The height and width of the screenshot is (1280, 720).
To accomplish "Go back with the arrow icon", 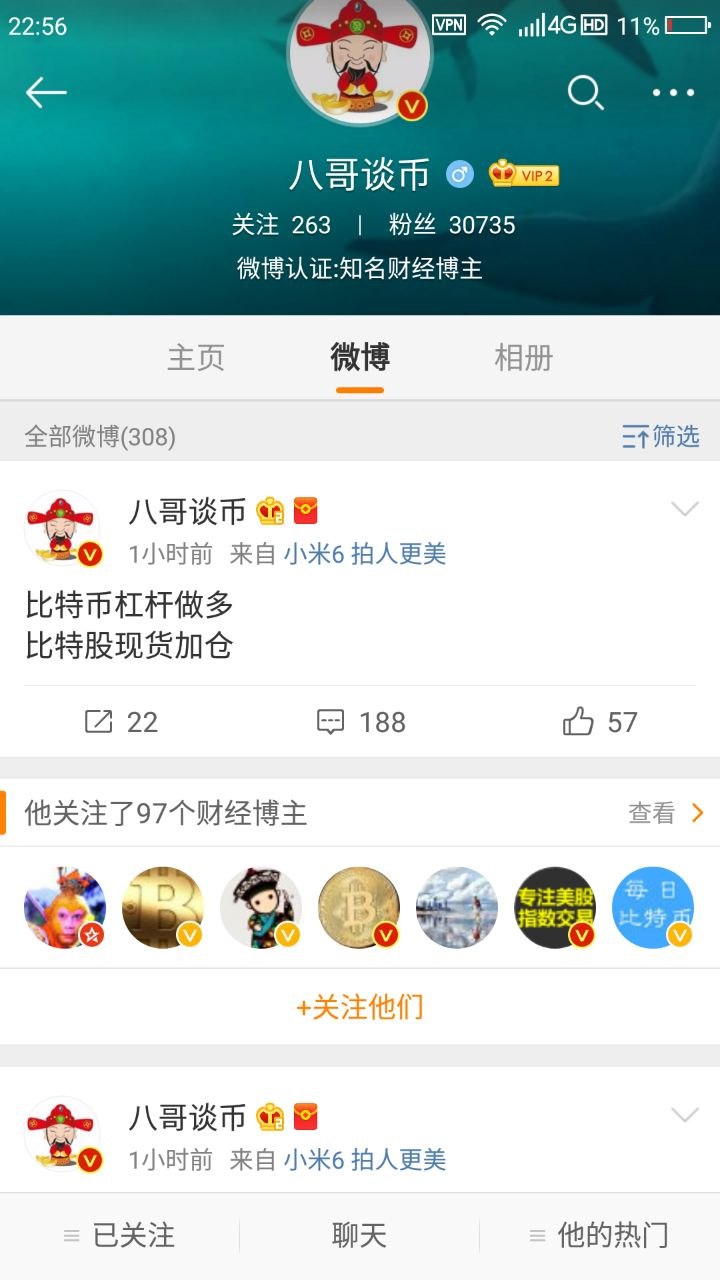I will pyautogui.click(x=46, y=93).
